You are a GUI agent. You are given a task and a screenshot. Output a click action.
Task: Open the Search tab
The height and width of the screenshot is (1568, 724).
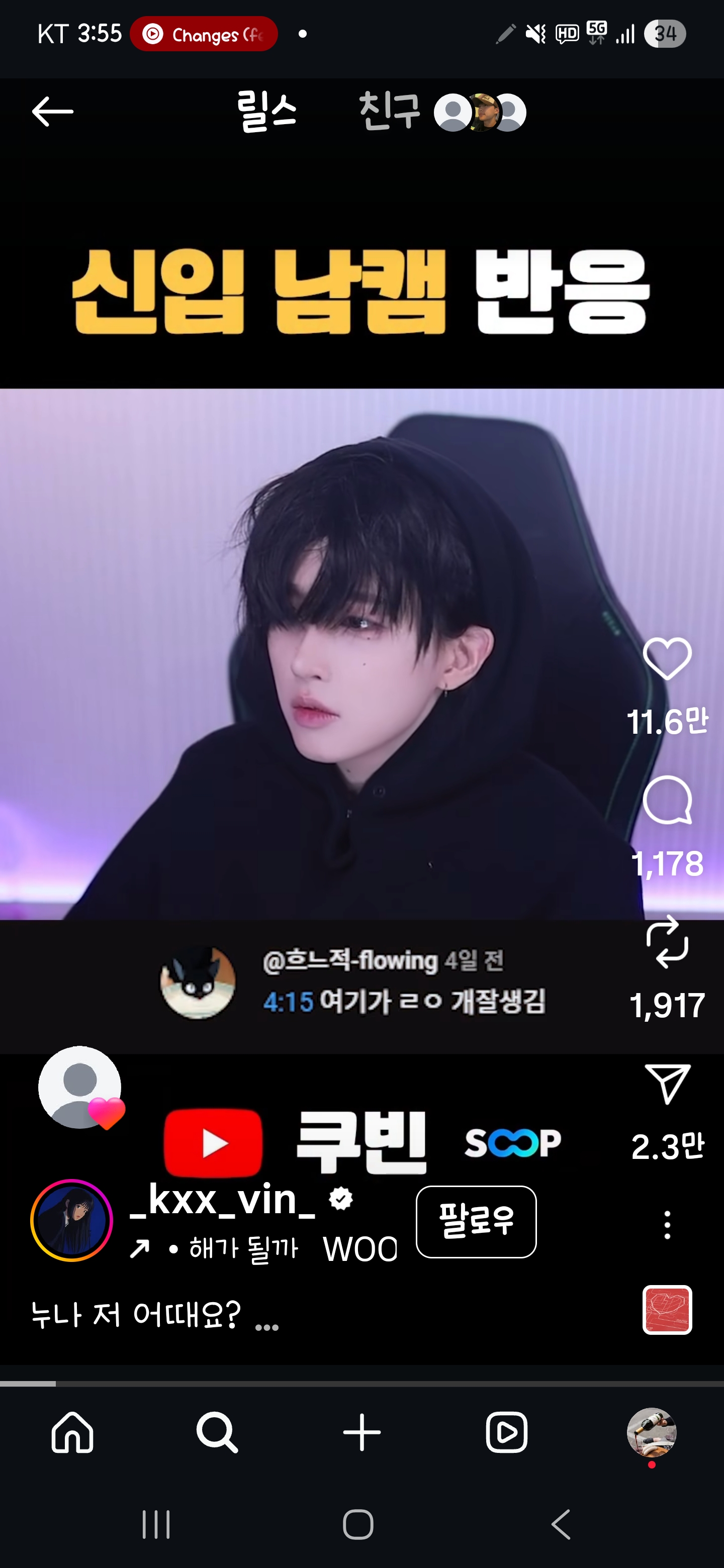[x=217, y=1432]
